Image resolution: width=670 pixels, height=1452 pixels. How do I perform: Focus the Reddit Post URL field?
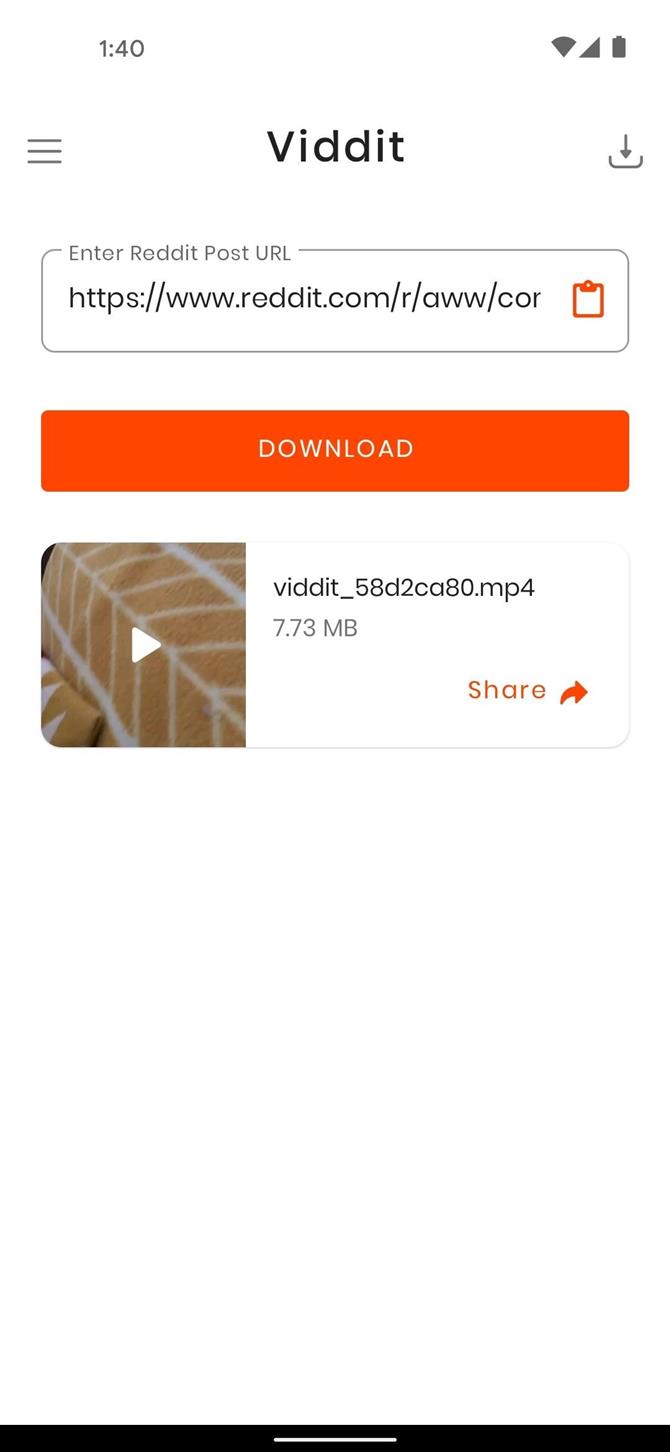tap(304, 299)
